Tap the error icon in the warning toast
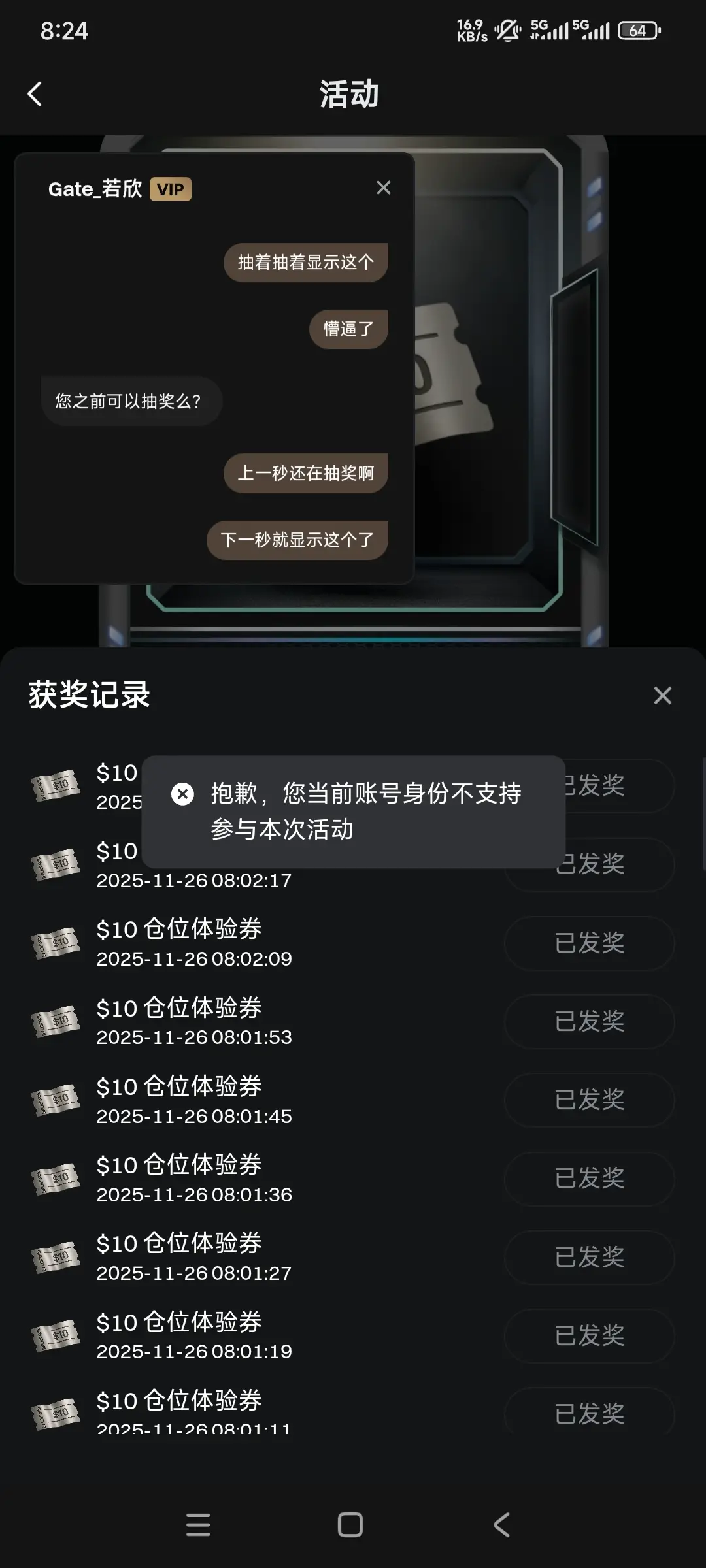 click(x=183, y=794)
